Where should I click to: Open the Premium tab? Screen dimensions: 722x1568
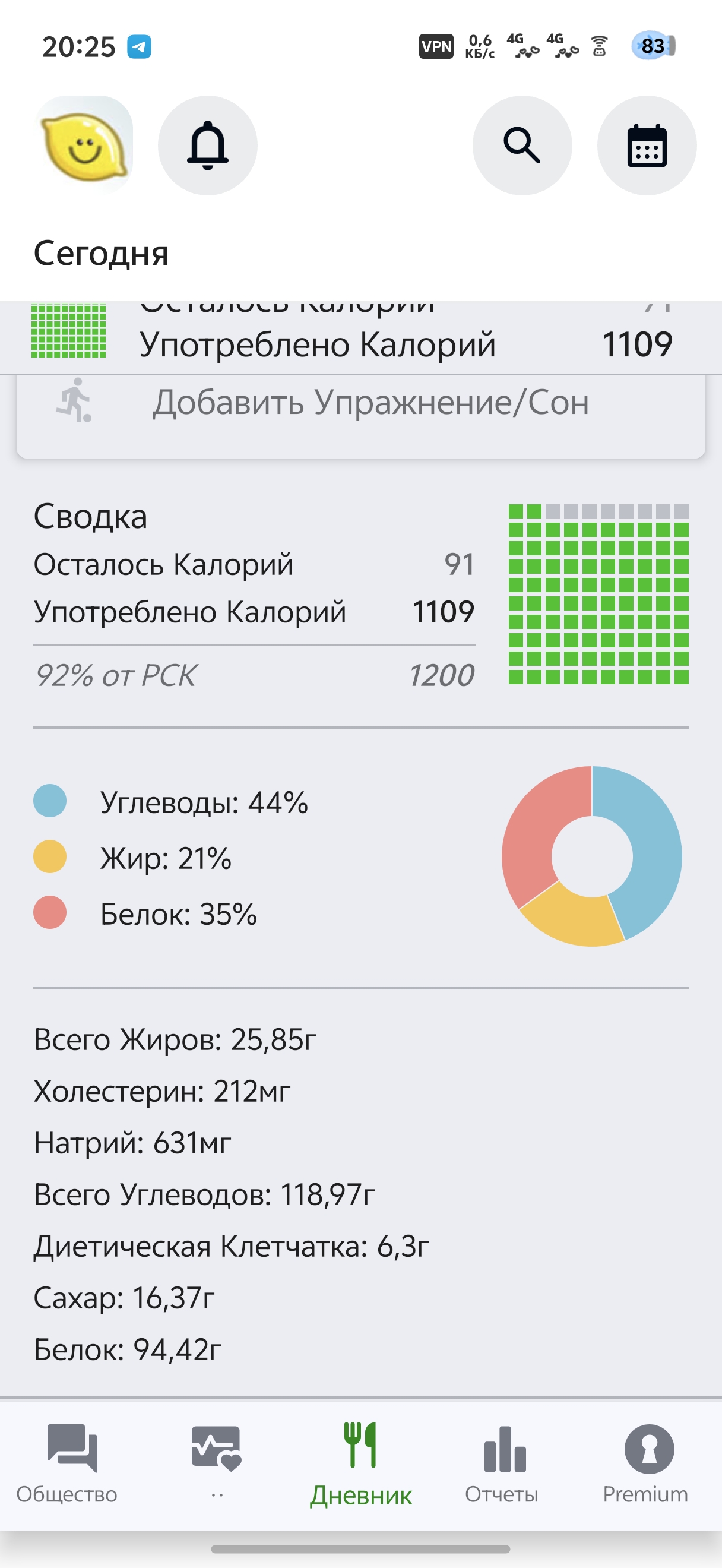[x=646, y=1464]
